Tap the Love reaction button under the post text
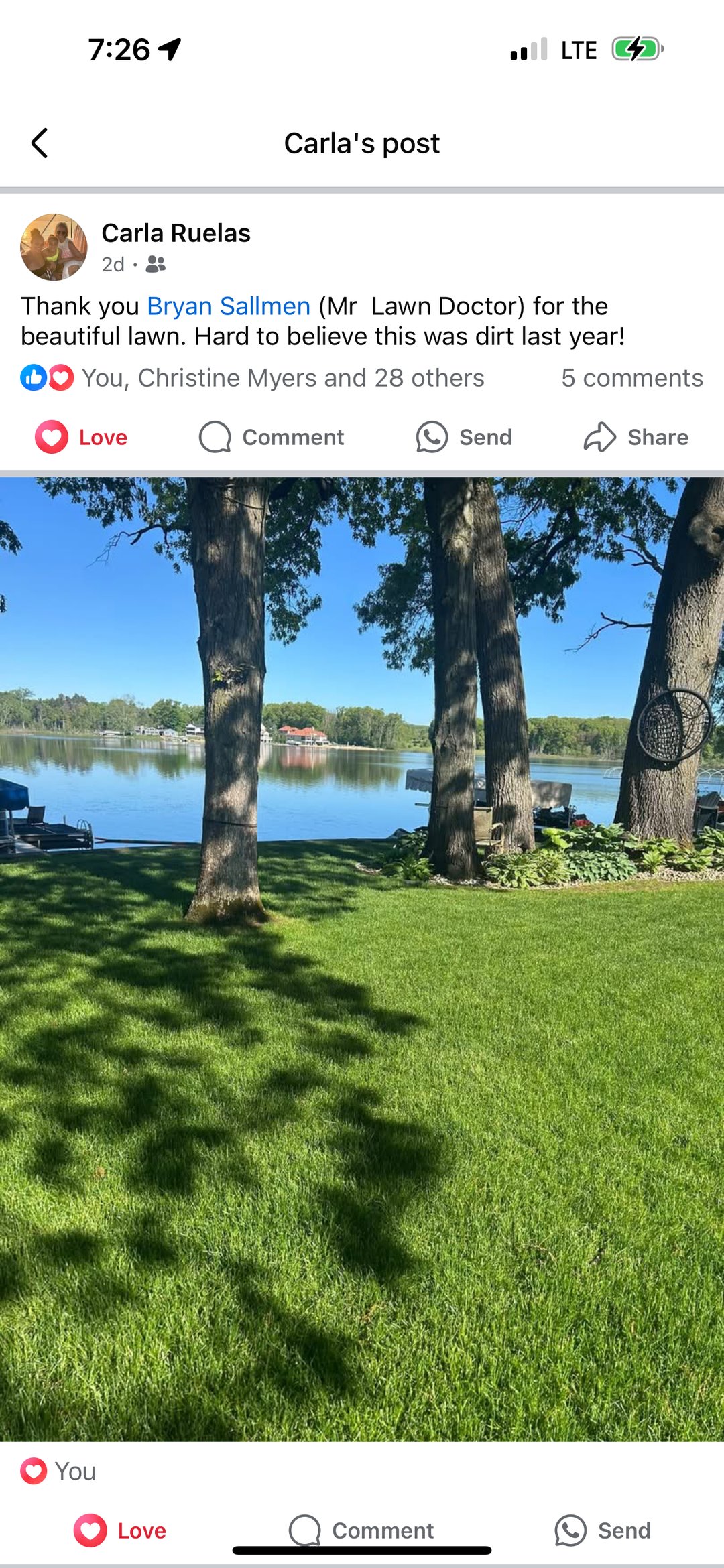Viewport: 724px width, 1568px height. tap(82, 437)
